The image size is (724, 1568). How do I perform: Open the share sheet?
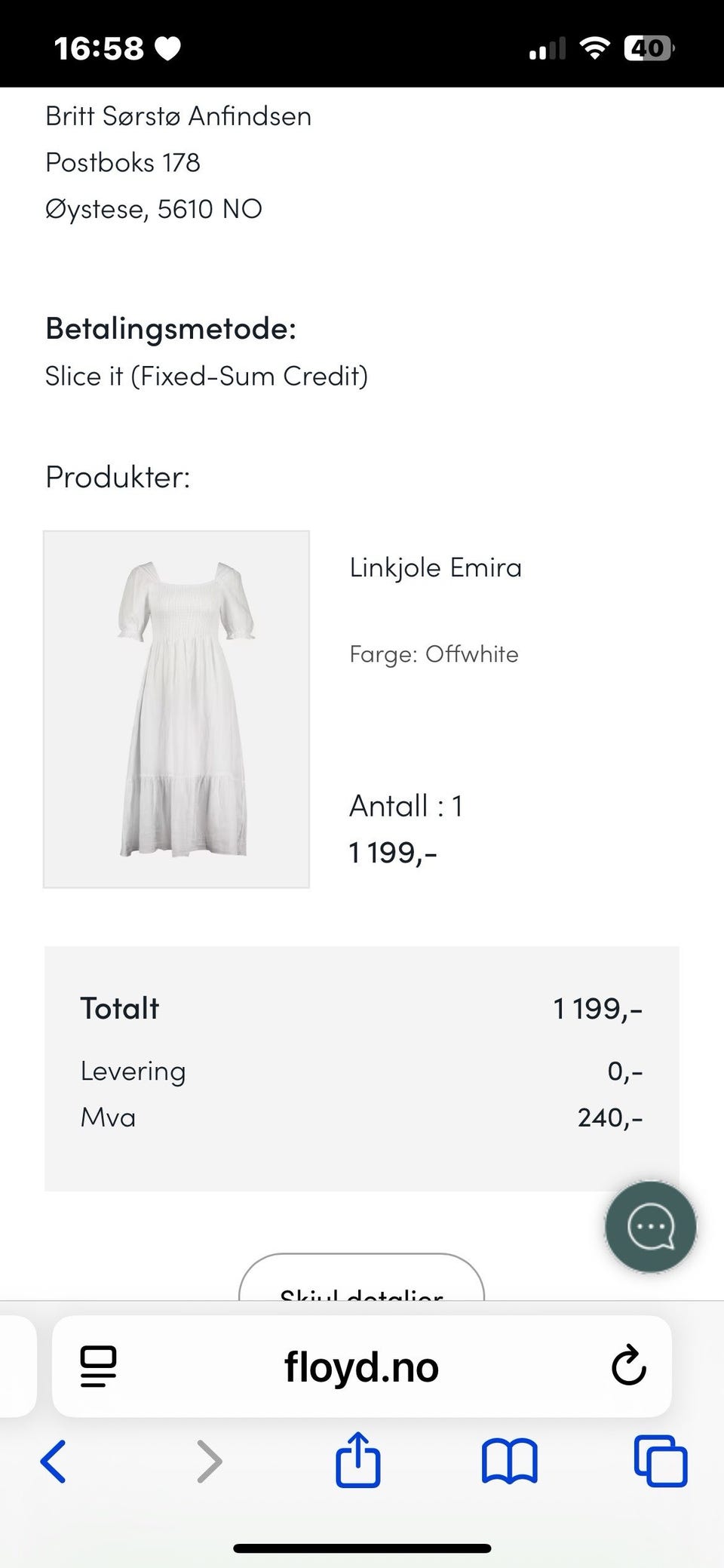pyautogui.click(x=360, y=1462)
